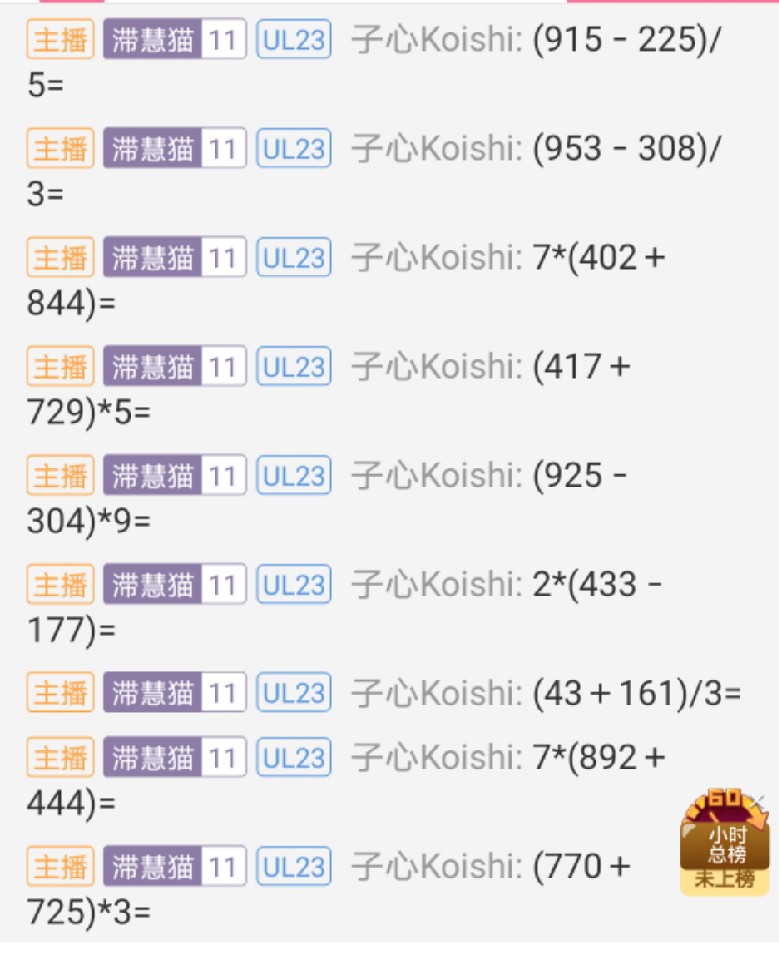Image resolution: width=779 pixels, height=953 pixels.
Task: Open the chat message 2*(433 - 177)=
Action: (596, 584)
